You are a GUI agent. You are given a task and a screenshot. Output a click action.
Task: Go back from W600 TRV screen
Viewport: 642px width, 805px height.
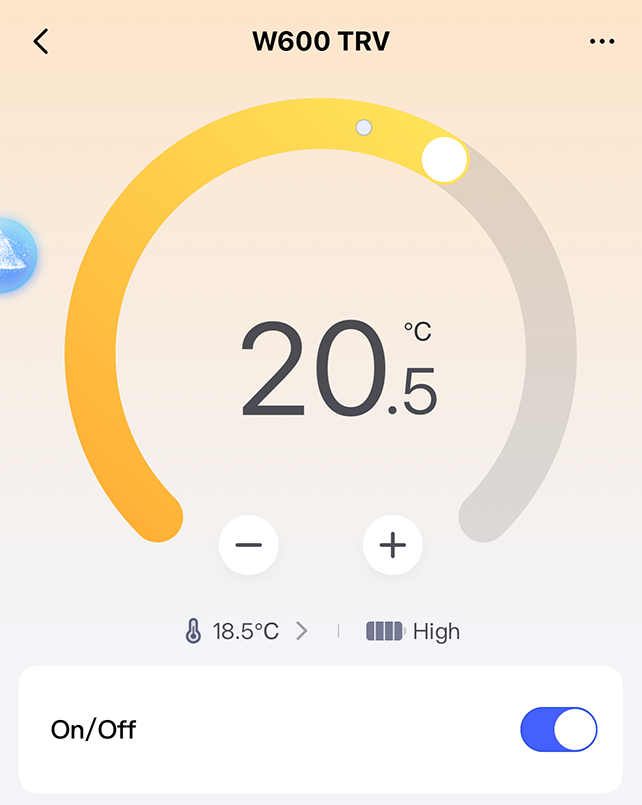40,42
